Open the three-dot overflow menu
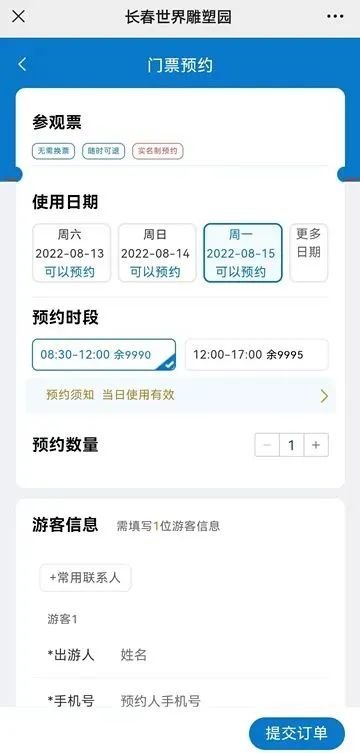The height and width of the screenshot is (753, 360). pyautogui.click(x=335, y=16)
